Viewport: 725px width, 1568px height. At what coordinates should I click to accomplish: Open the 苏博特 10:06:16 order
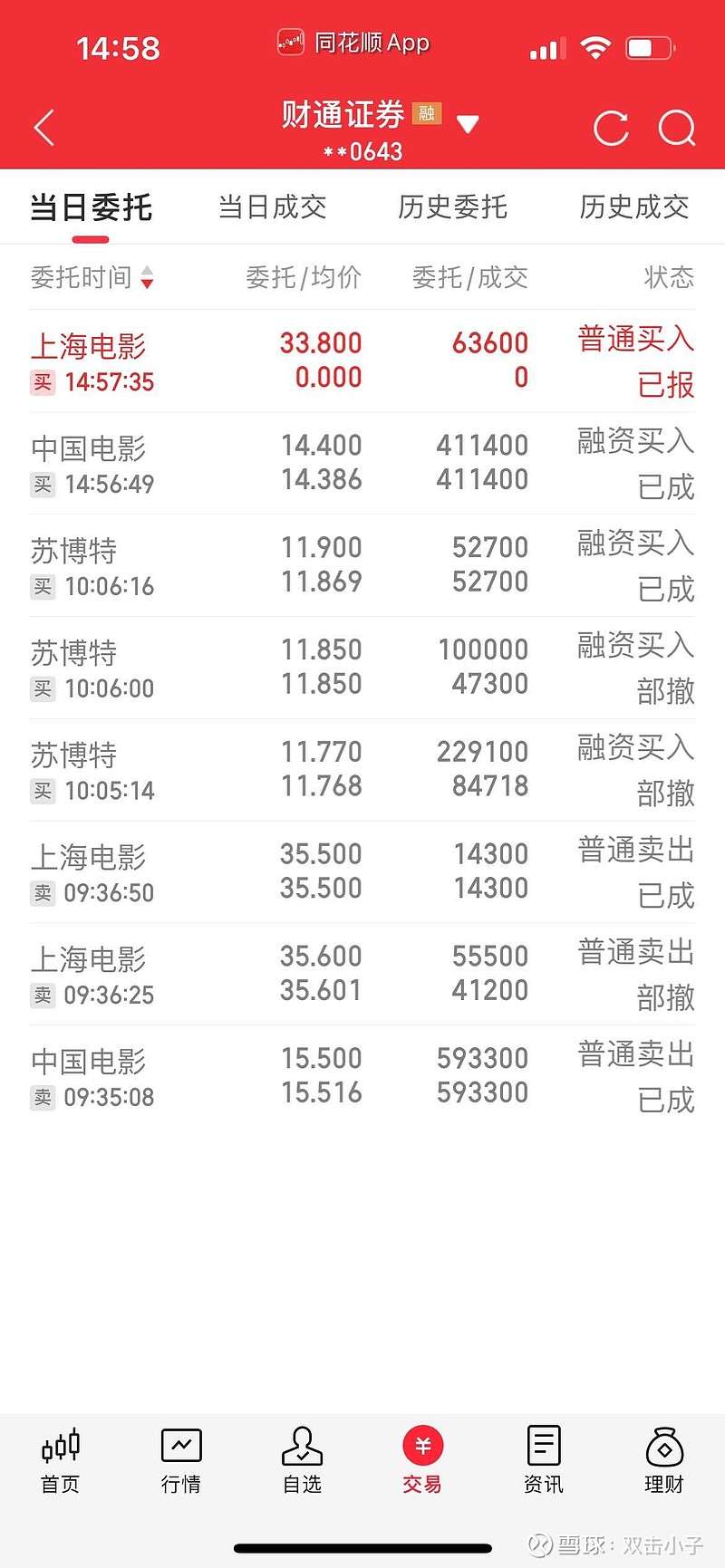362,566
